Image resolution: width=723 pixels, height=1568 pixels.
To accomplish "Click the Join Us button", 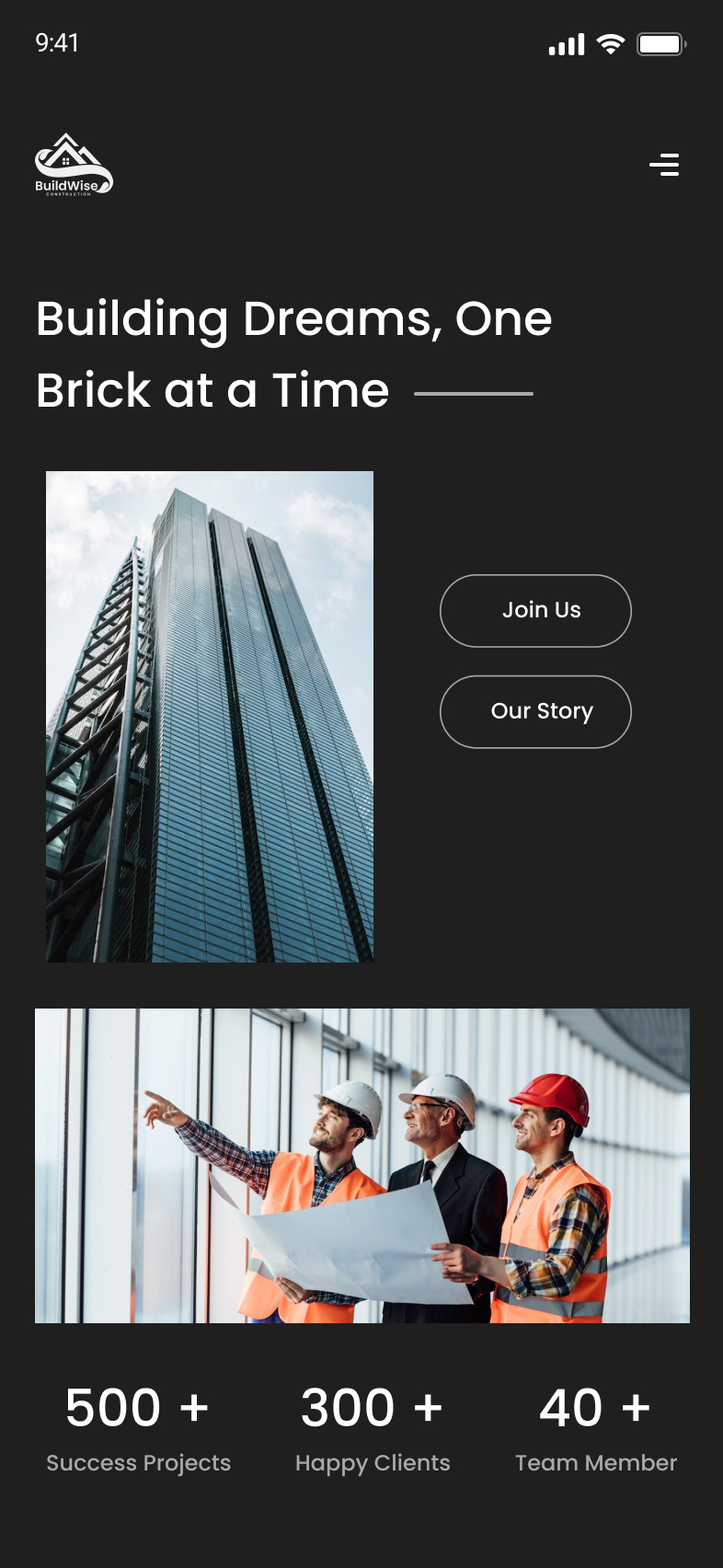I will pos(535,610).
